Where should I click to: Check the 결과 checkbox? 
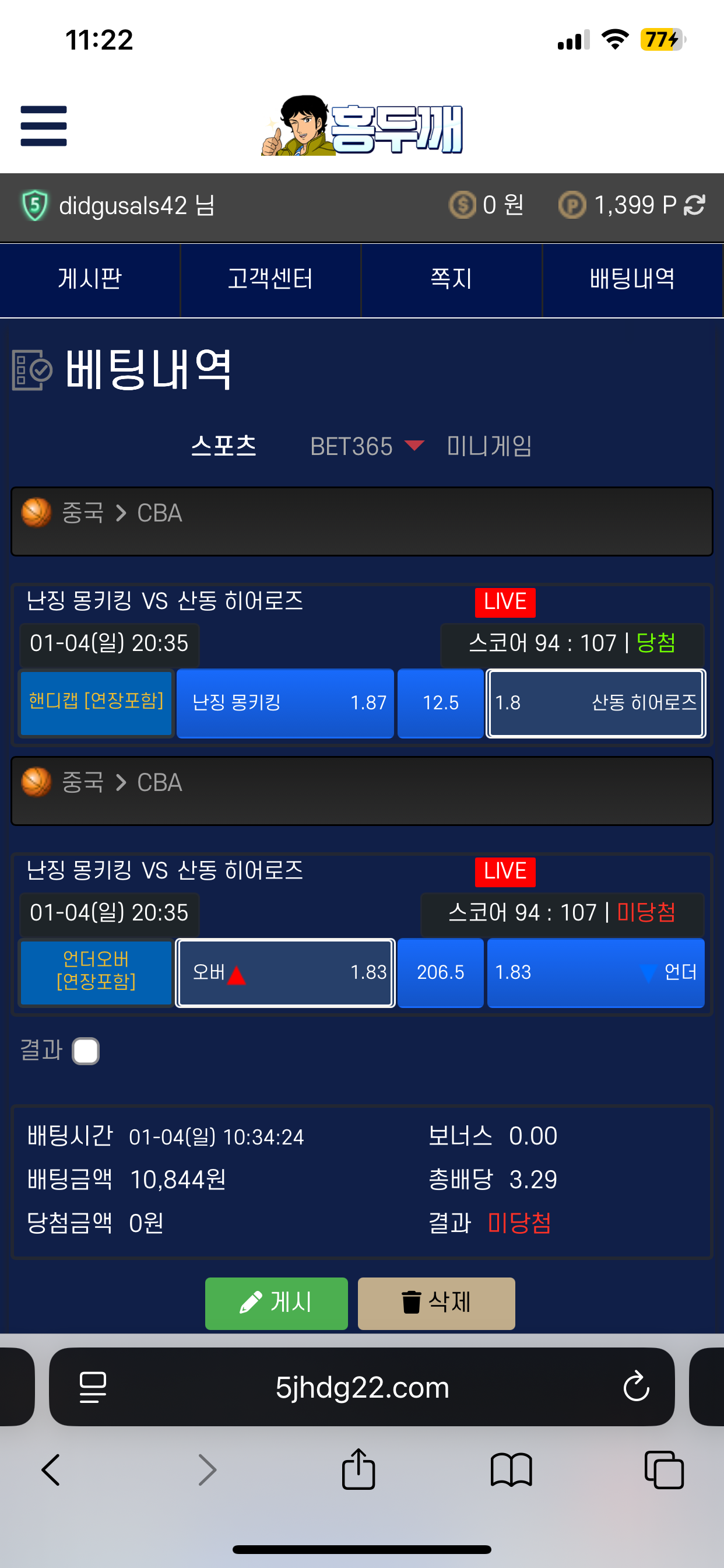[x=86, y=1051]
